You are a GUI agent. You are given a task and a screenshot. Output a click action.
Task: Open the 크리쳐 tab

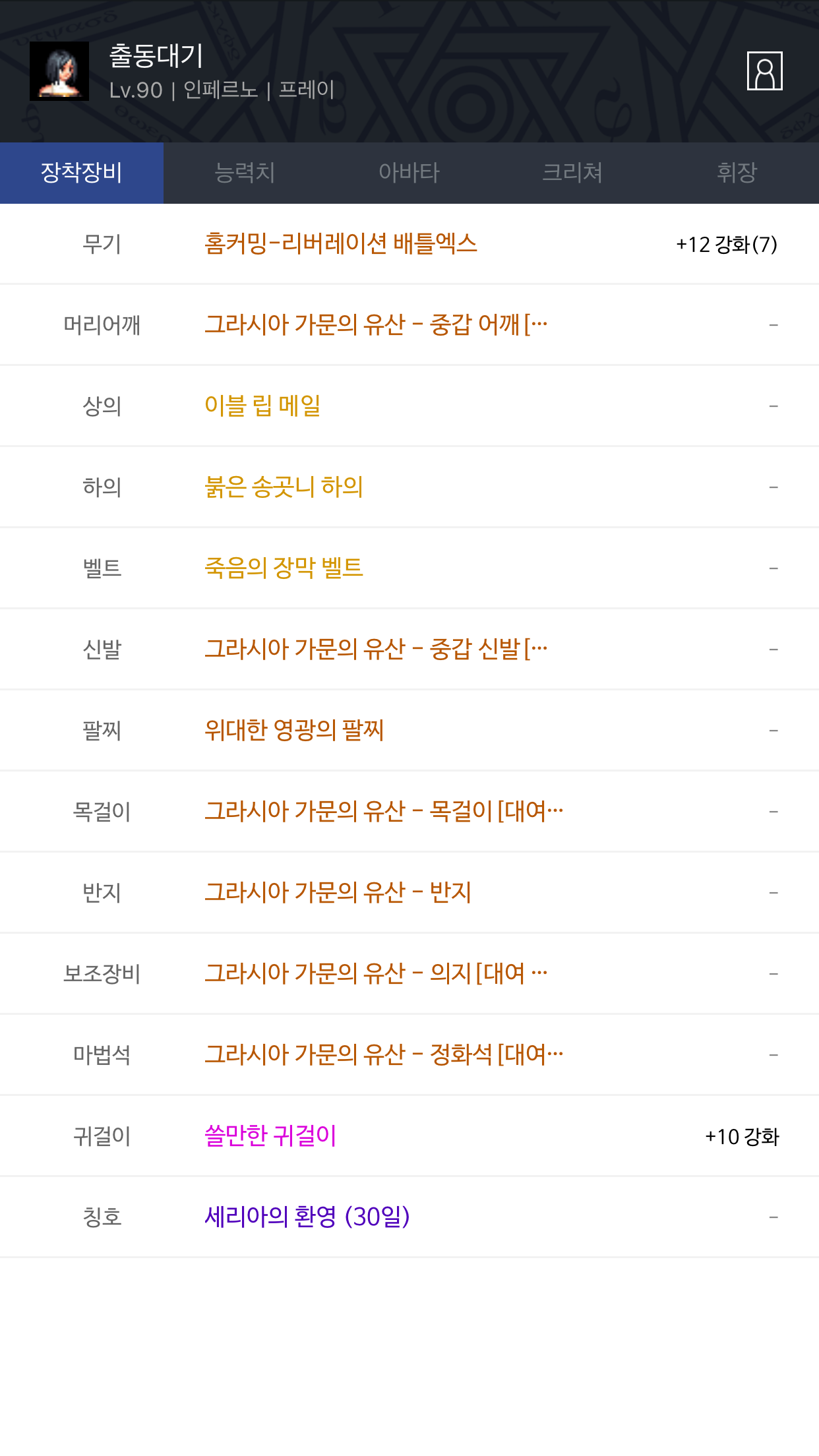[x=573, y=173]
